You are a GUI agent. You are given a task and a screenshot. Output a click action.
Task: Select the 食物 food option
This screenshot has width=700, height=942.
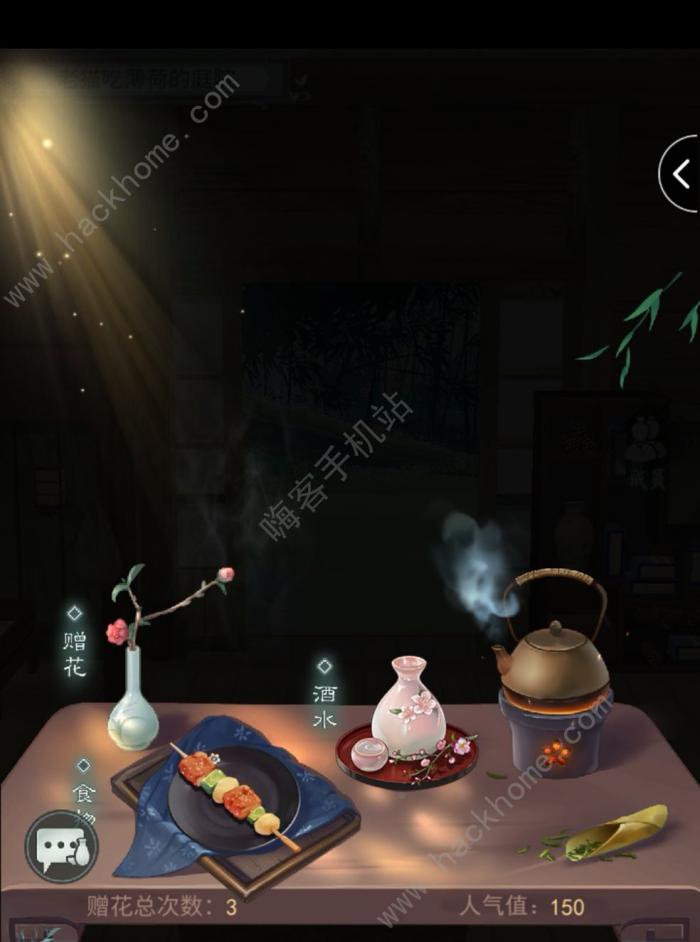click(84, 783)
